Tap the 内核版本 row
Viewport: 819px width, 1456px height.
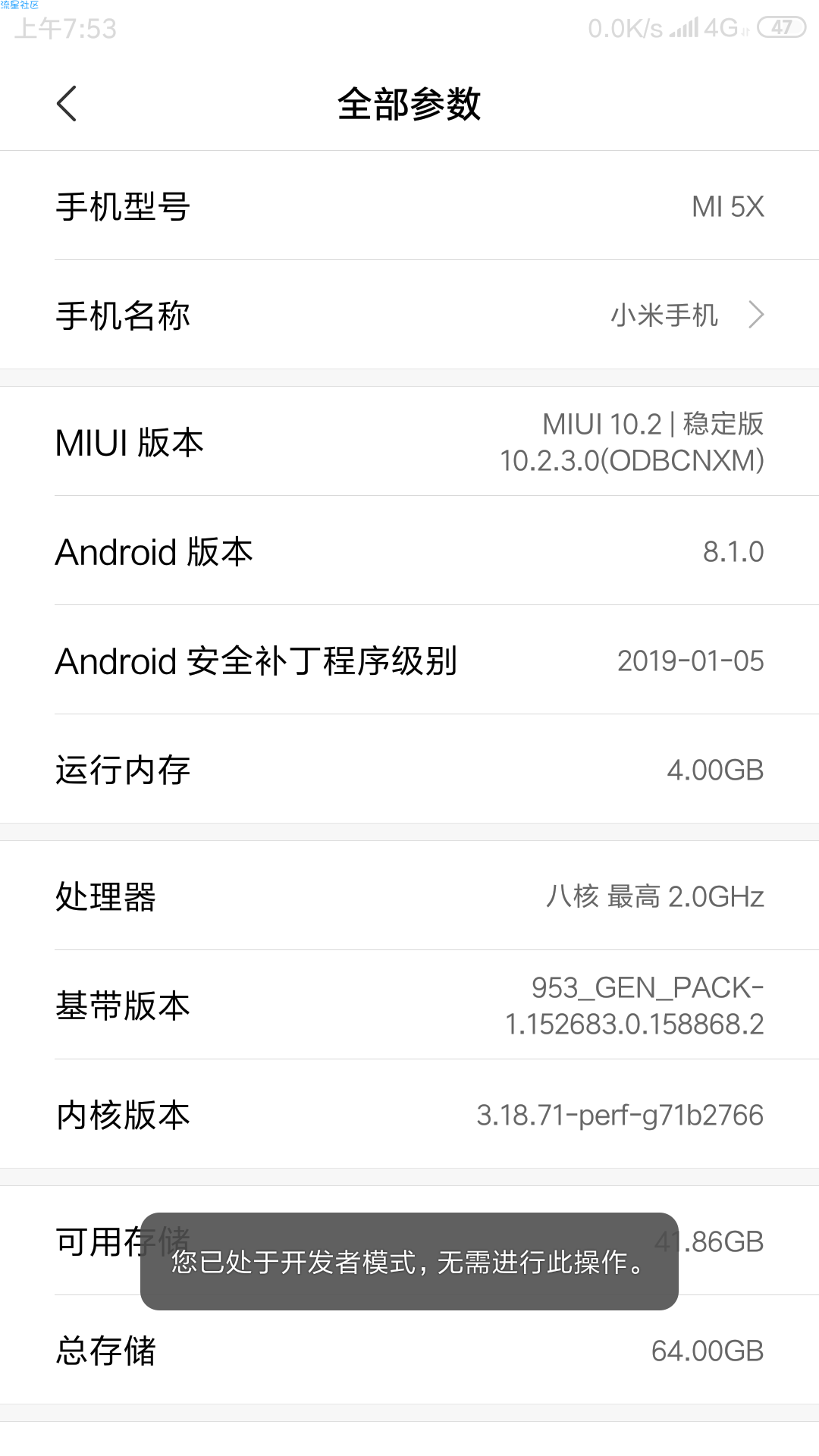[409, 1115]
